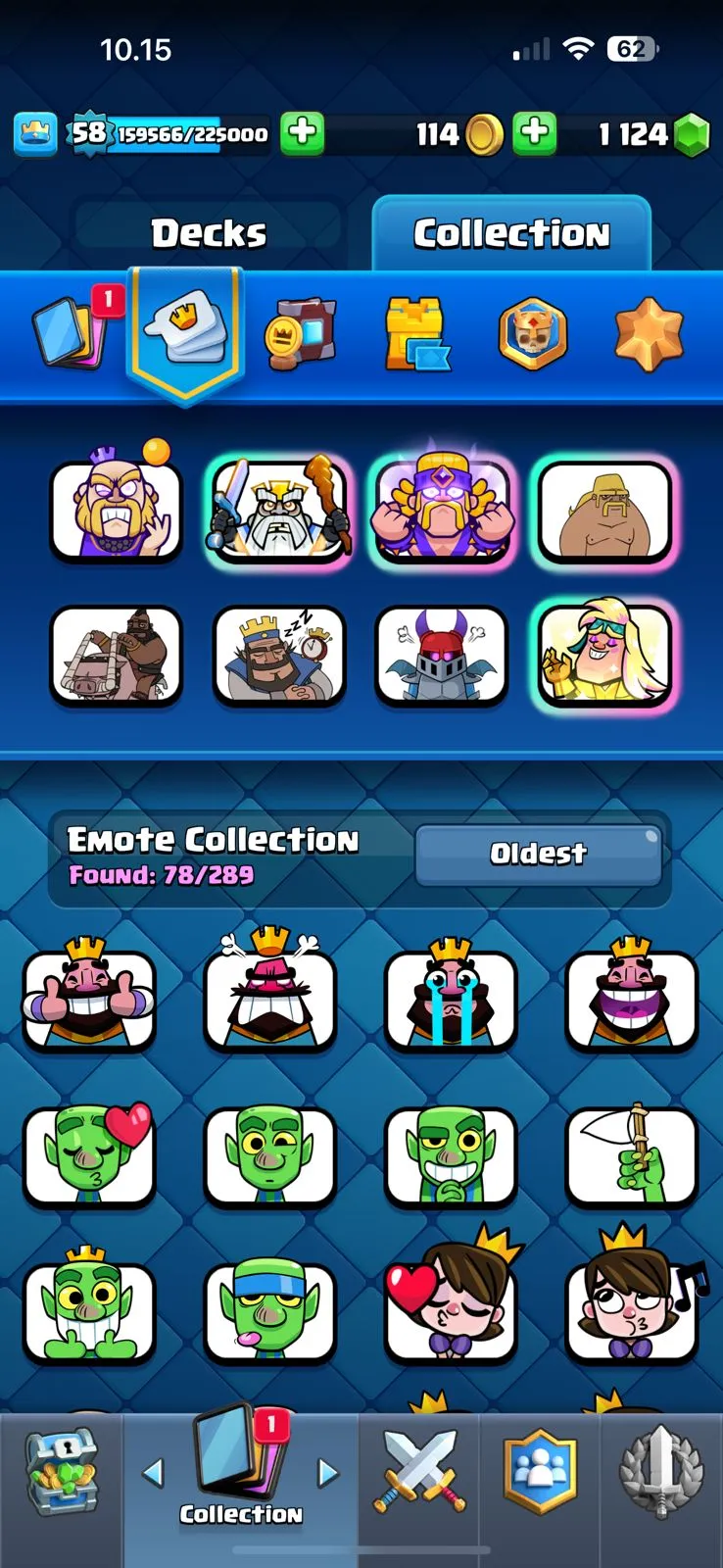Image resolution: width=723 pixels, height=1568 pixels.
Task: Open the gems shop via green gem
Action: (x=692, y=134)
